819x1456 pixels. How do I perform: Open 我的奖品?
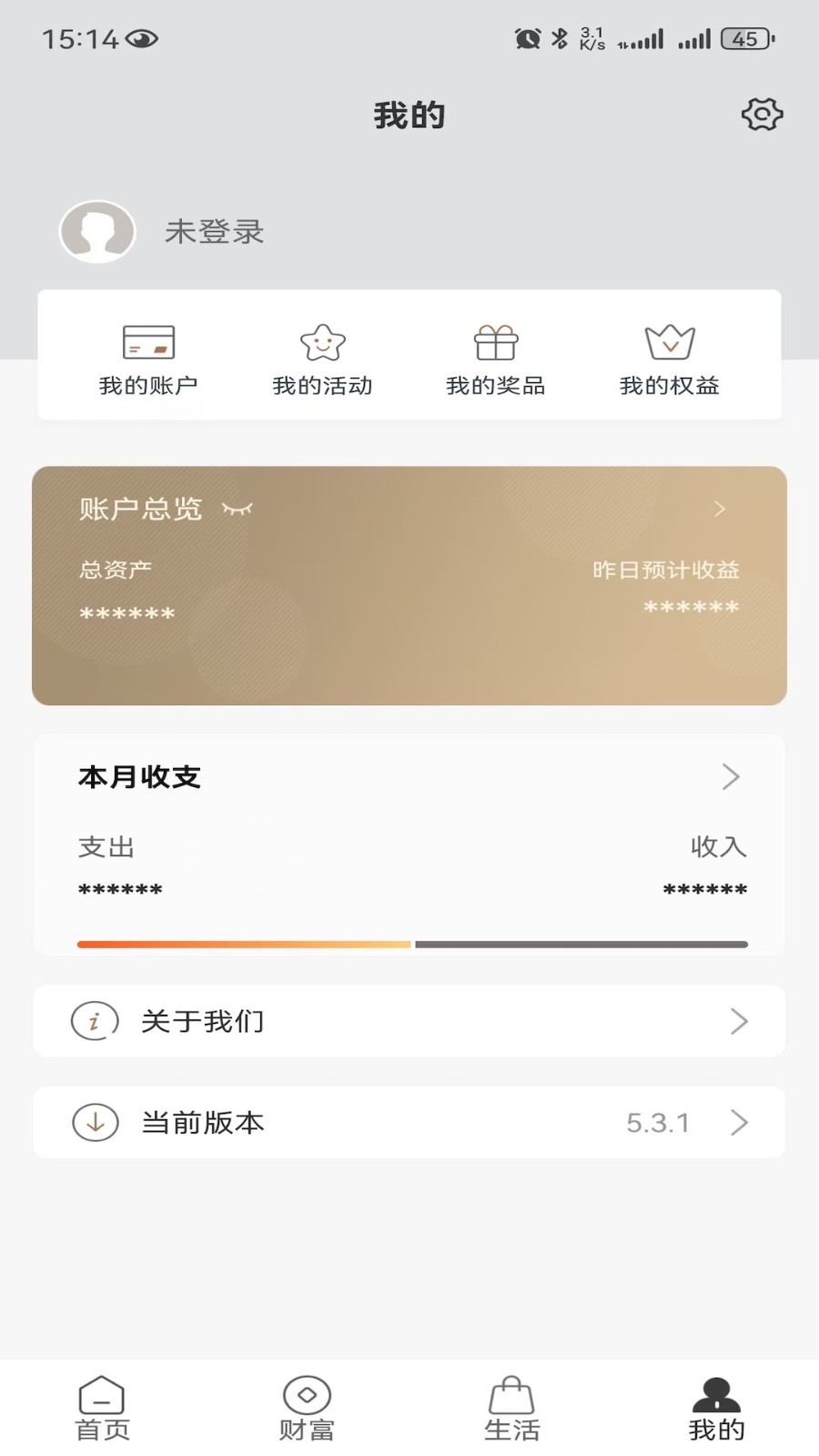(496, 359)
